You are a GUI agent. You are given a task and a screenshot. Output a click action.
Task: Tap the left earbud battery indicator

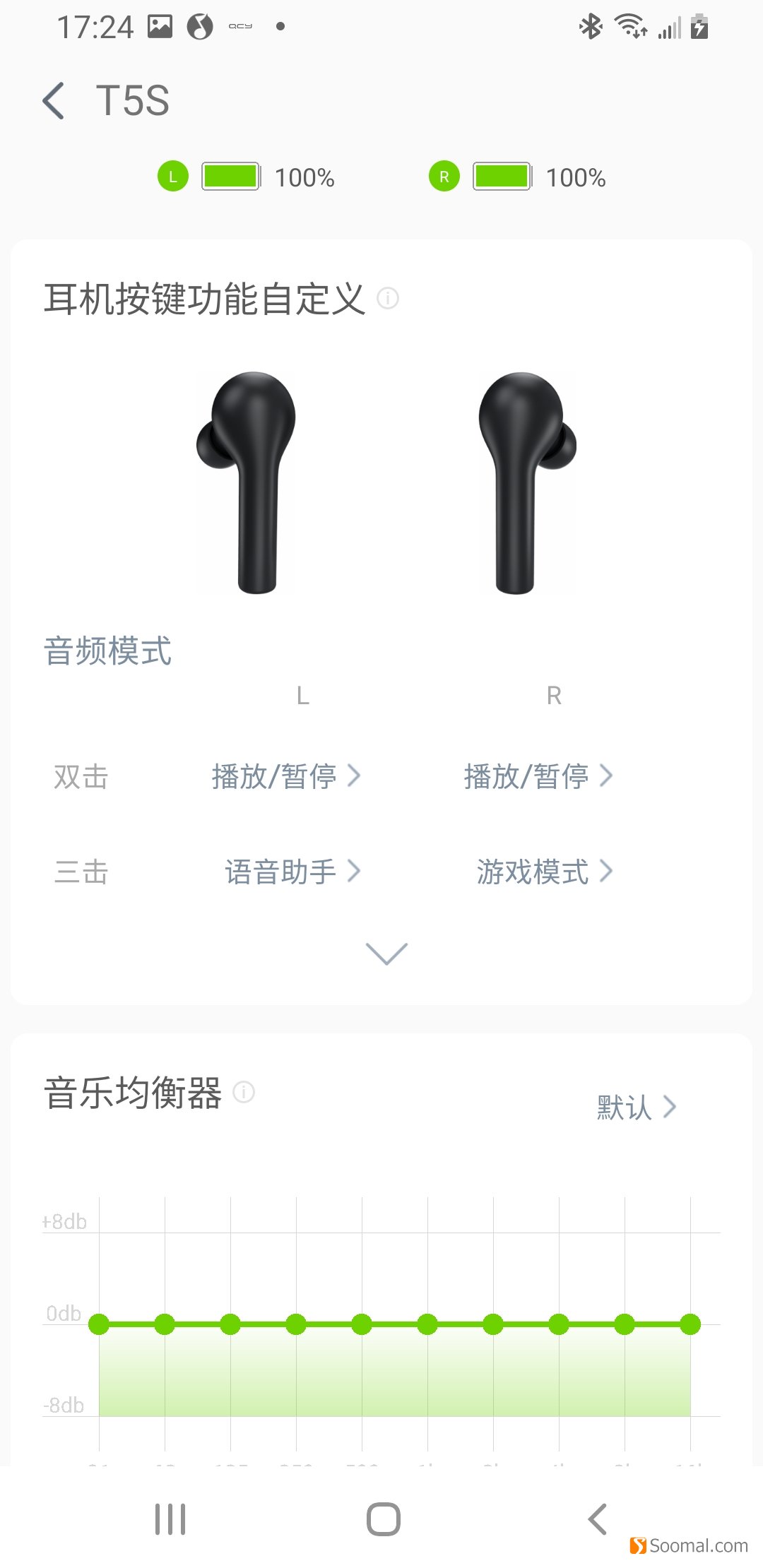(230, 177)
